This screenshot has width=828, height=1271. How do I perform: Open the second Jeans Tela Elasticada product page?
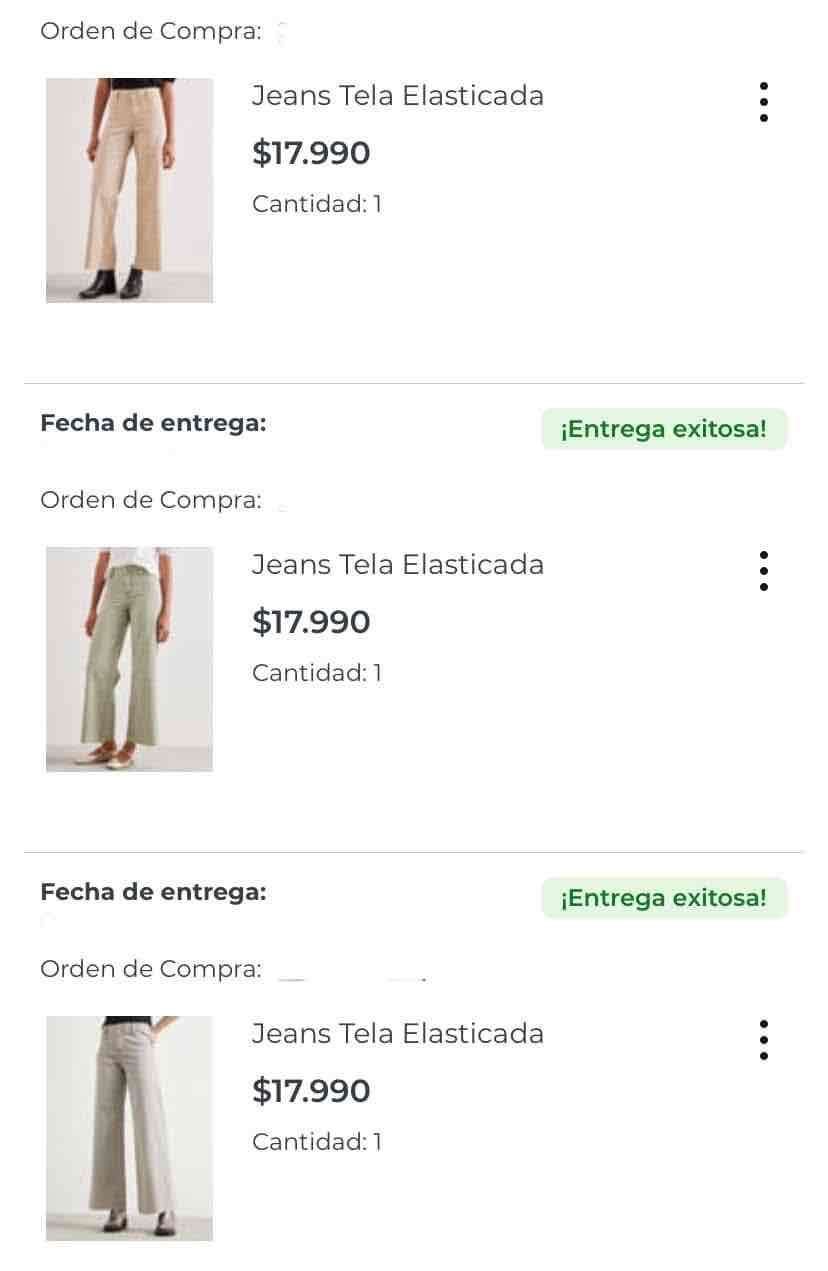397,564
